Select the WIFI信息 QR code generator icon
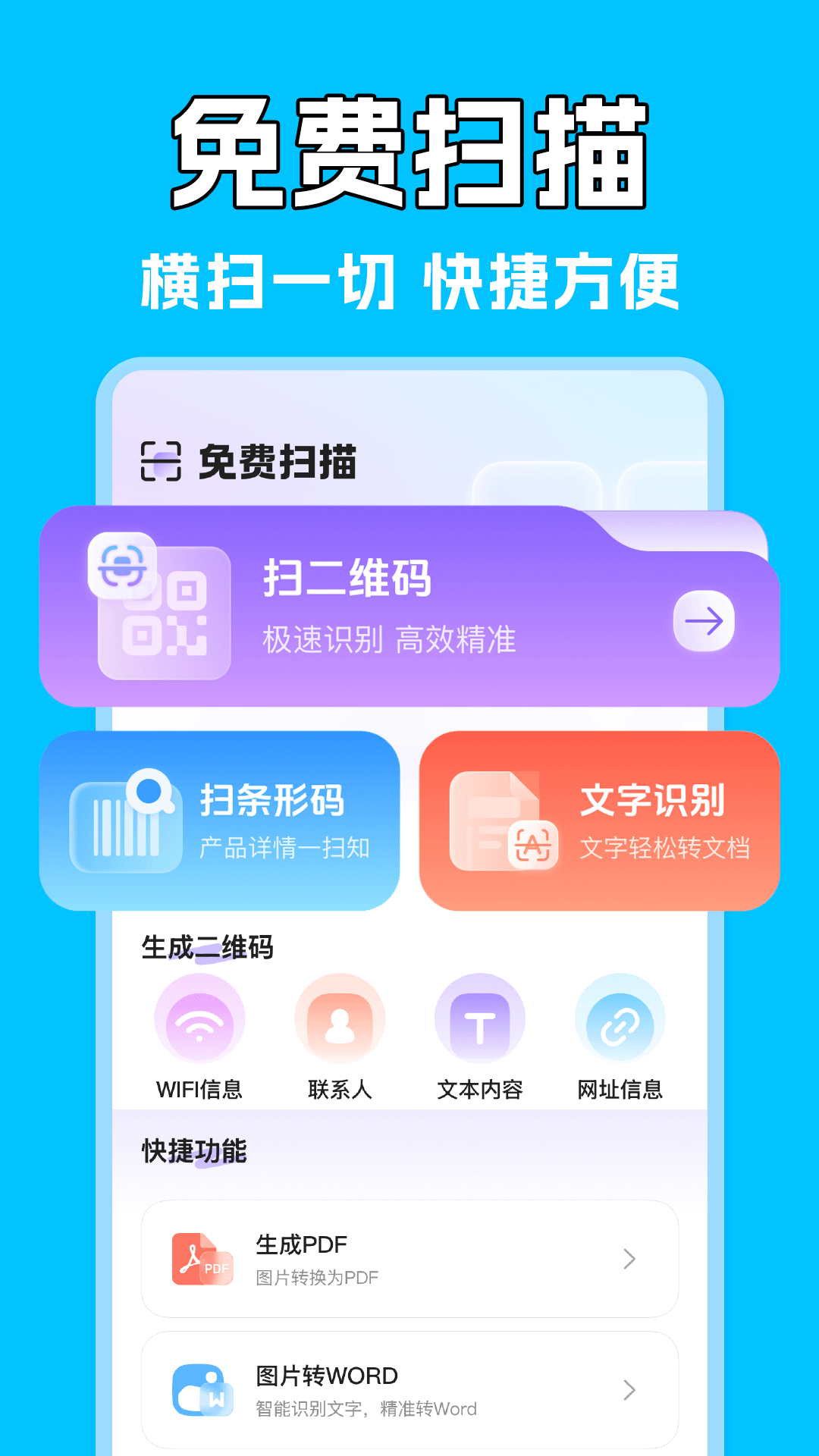Screen dimensions: 819x1456 click(x=197, y=1020)
